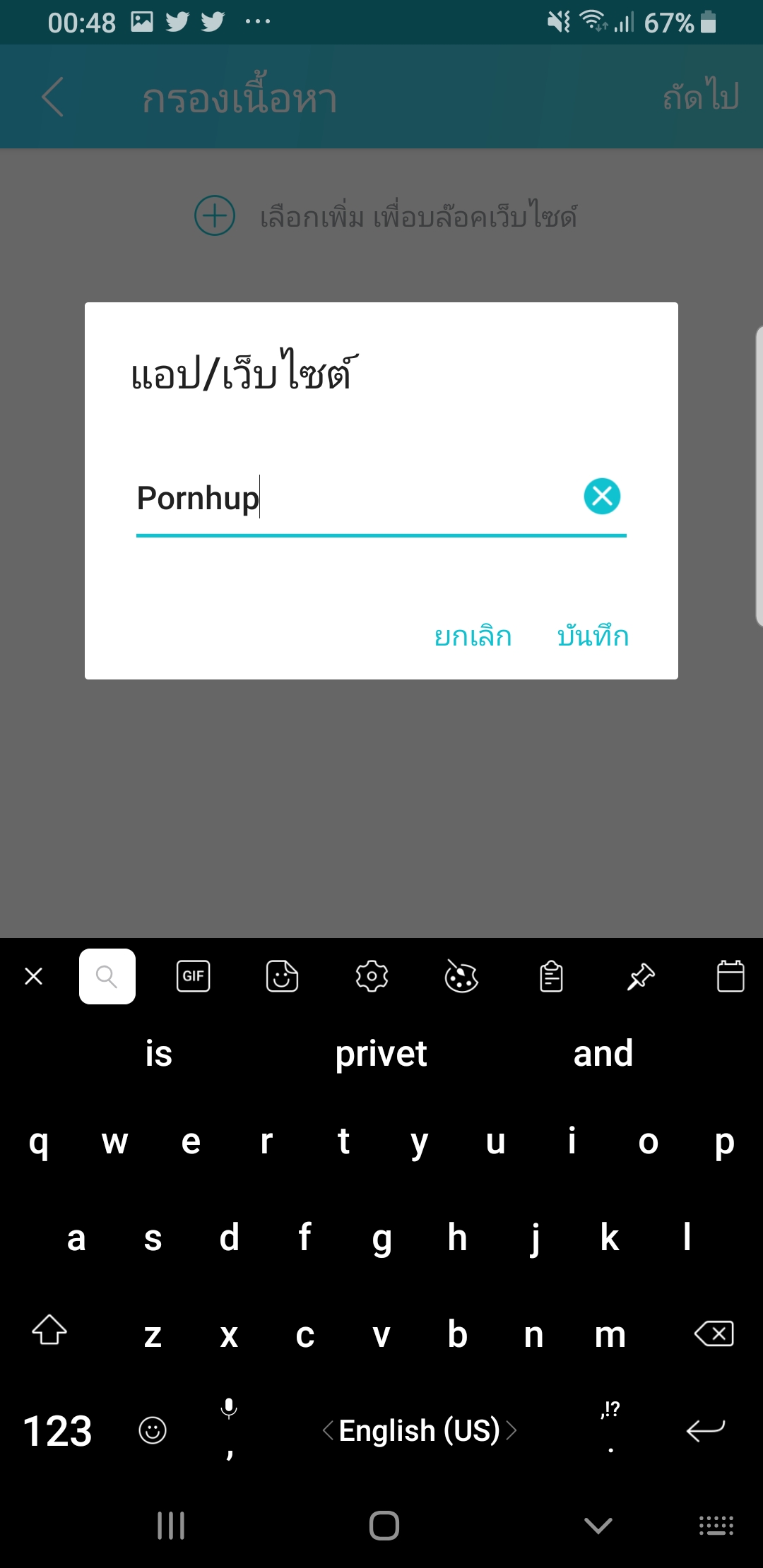The image size is (763, 1568).
Task: Tap the ยกเลิก cancel button
Action: [x=473, y=636]
